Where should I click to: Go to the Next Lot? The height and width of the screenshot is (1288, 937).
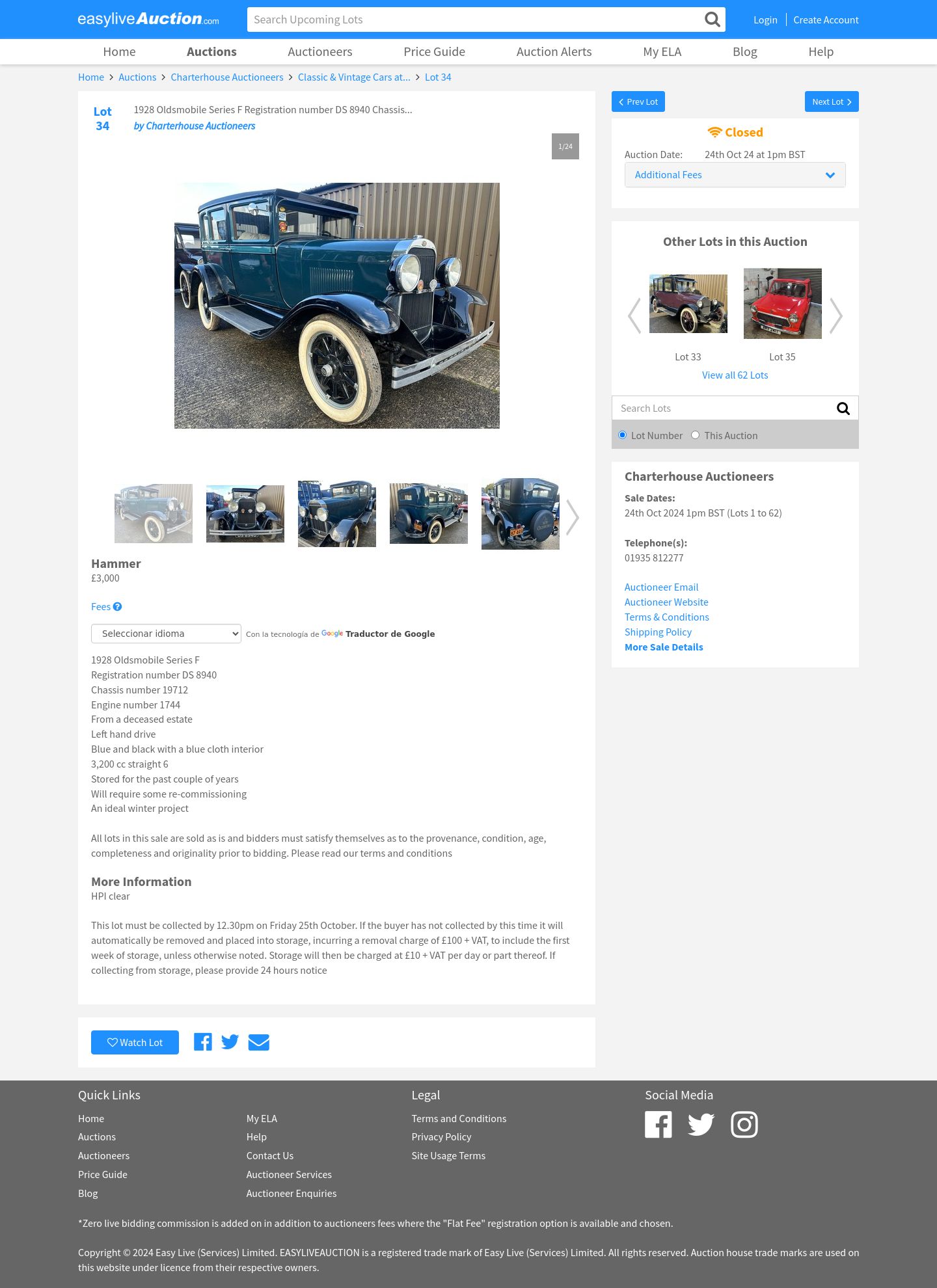click(831, 101)
